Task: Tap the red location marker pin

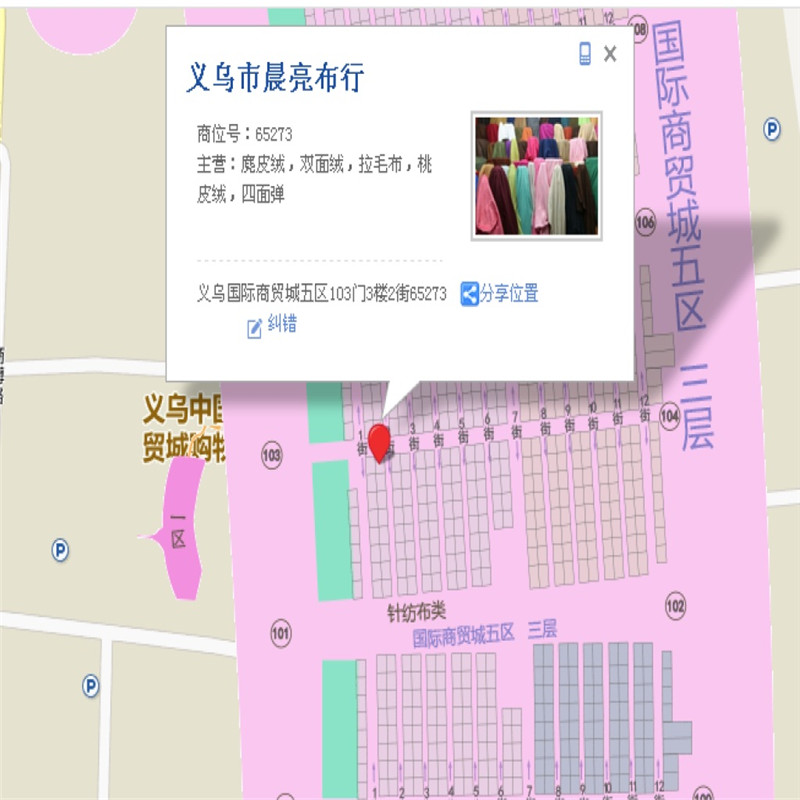Action: [379, 441]
